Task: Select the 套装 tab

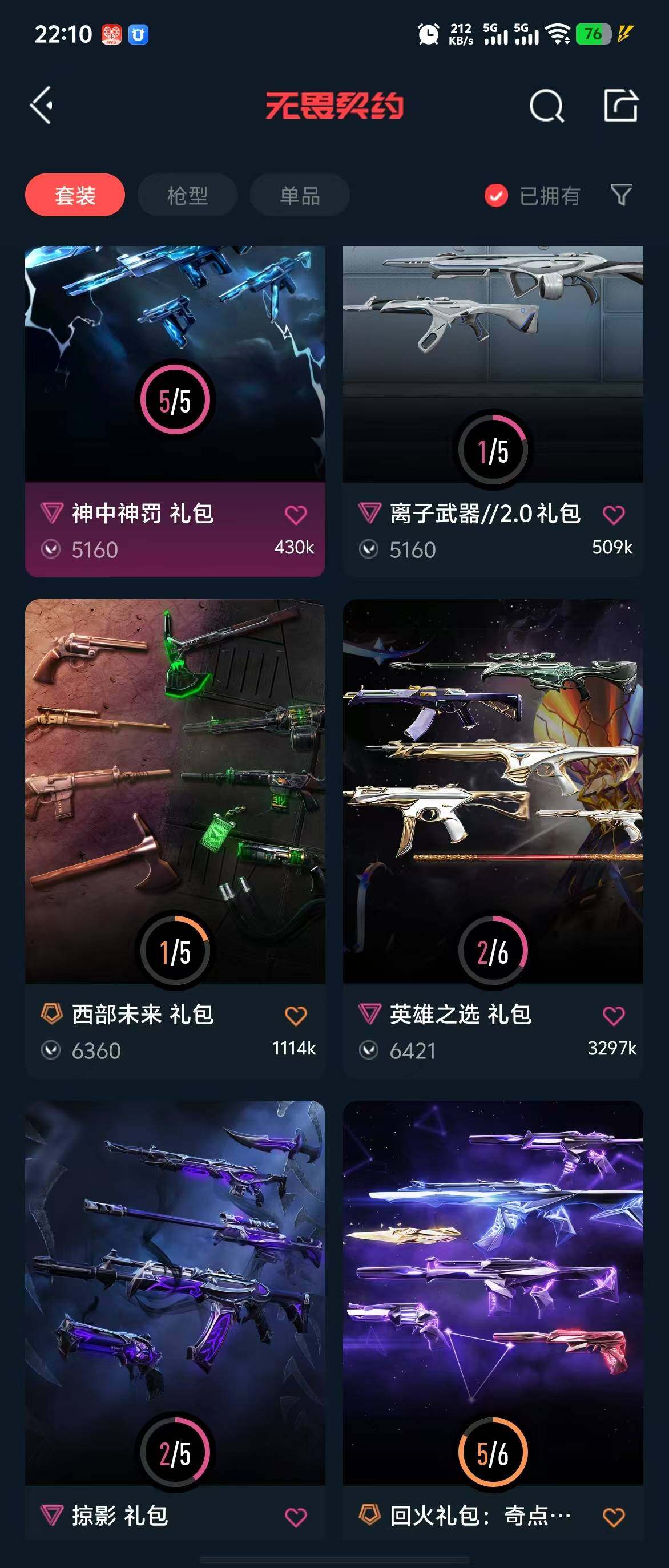Action: [75, 195]
